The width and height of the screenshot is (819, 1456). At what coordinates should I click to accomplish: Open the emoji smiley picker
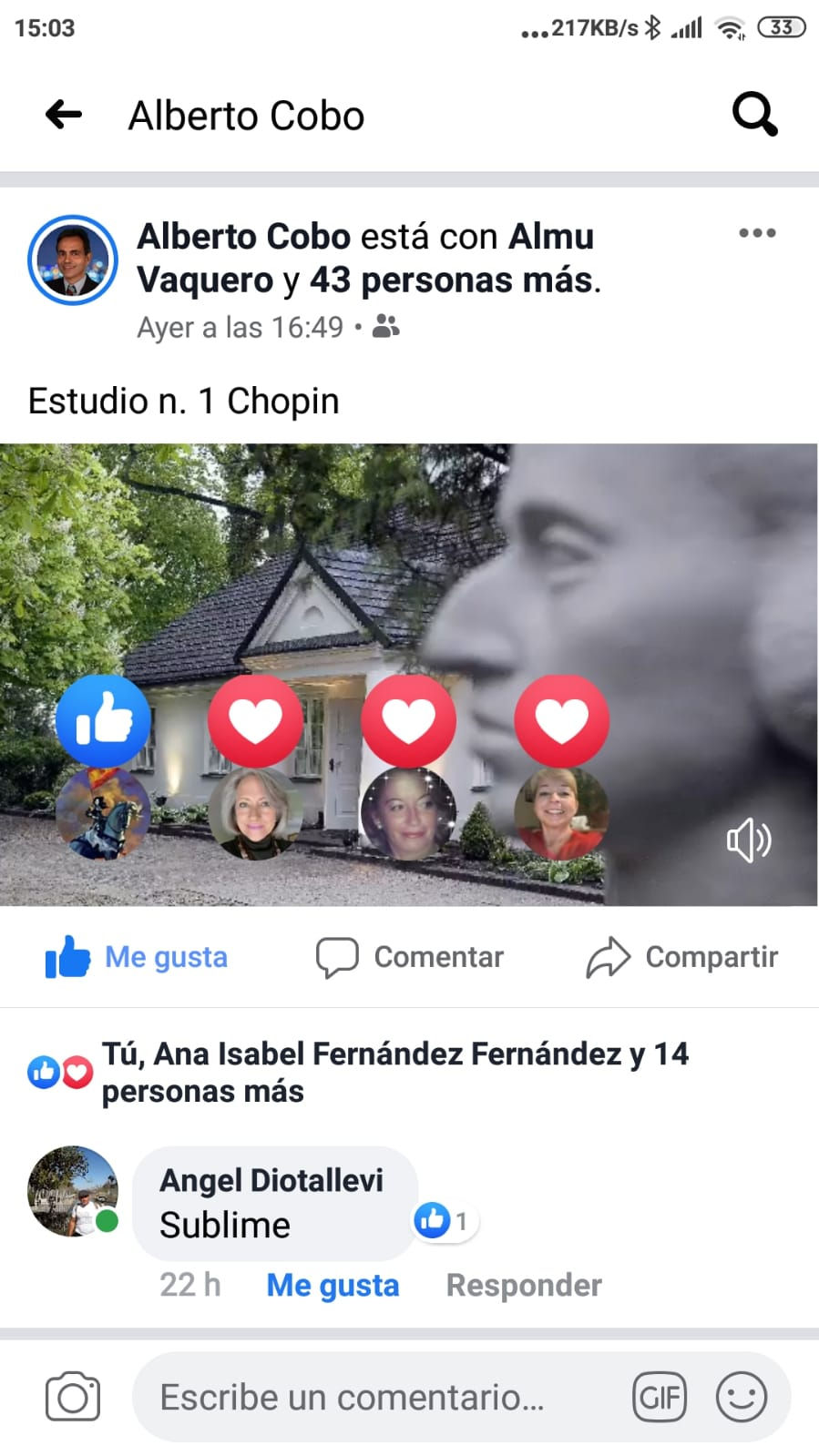742,1397
